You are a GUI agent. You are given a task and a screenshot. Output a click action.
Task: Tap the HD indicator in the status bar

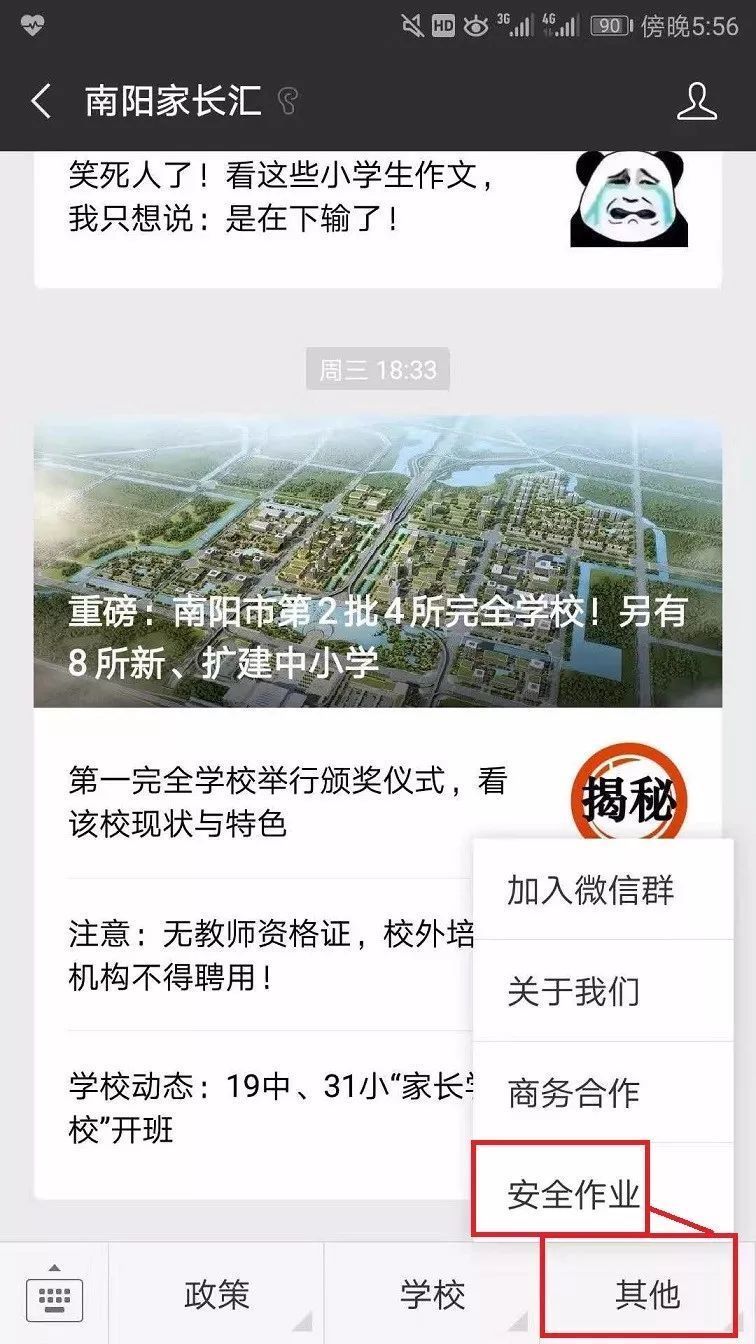444,24
